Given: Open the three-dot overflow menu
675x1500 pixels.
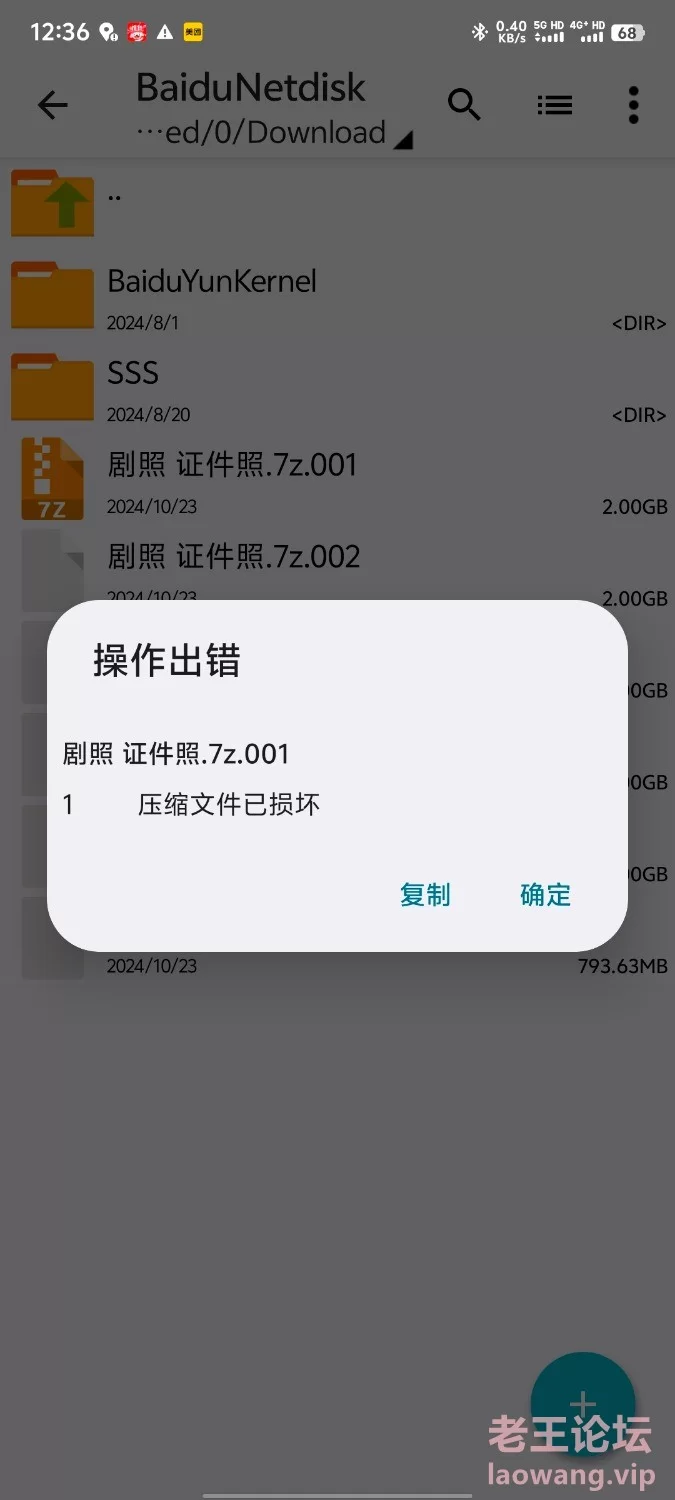Looking at the screenshot, I should coord(633,104).
